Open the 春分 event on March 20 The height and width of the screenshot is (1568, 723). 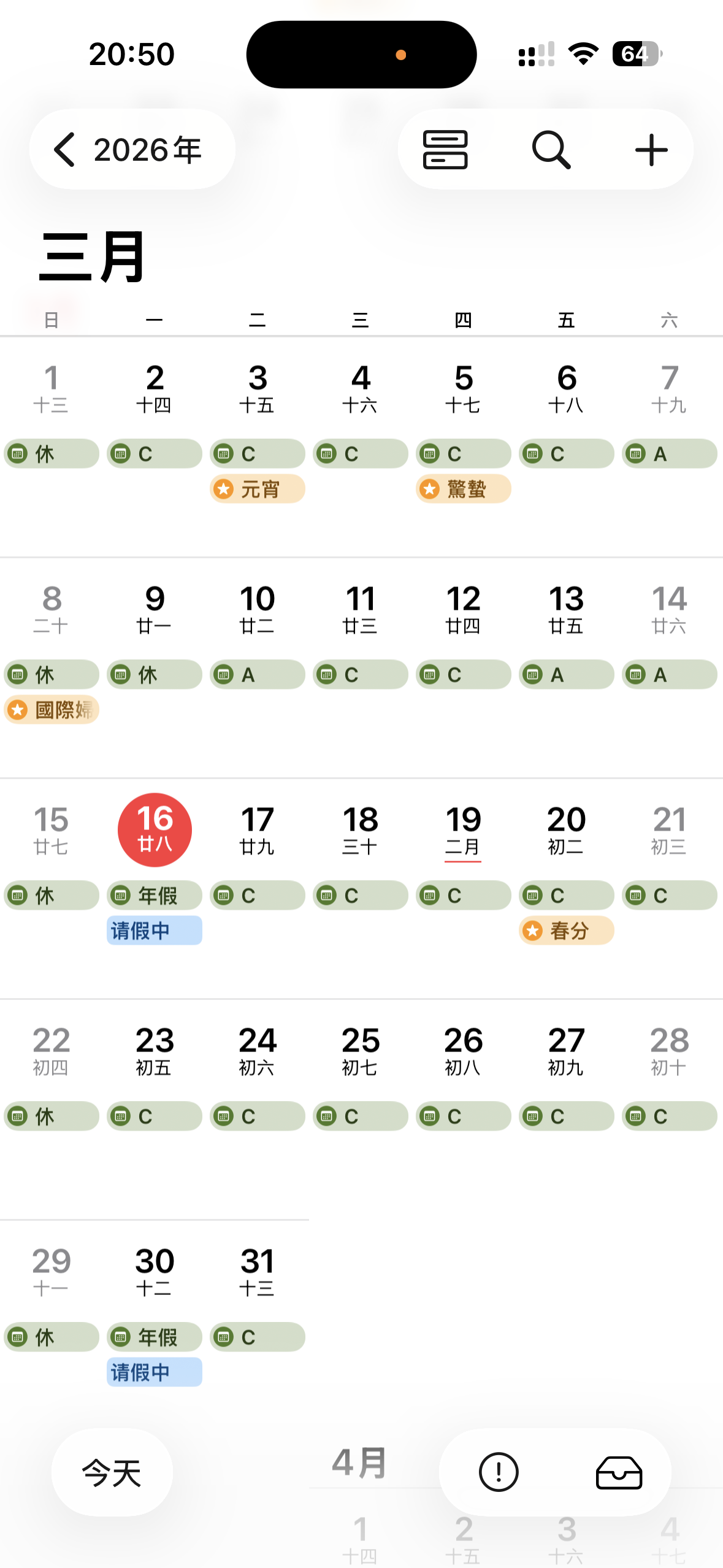click(566, 931)
